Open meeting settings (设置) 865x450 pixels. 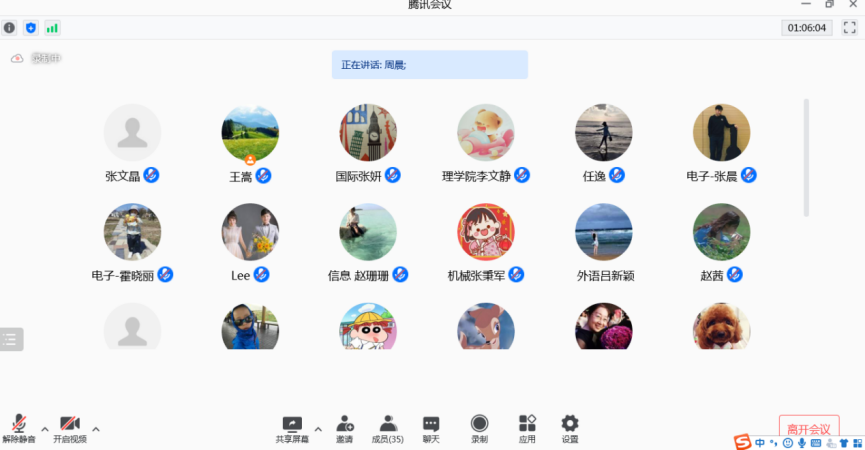[x=570, y=427]
